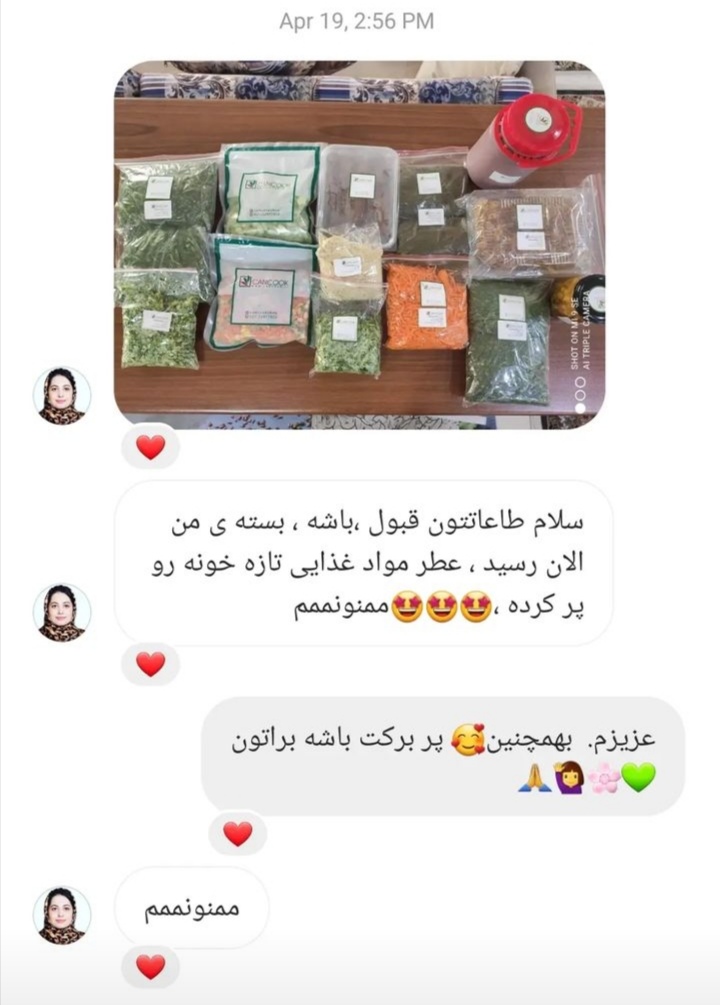720x1005 pixels.
Task: View the heart reaction under the photo
Action: tap(150, 447)
